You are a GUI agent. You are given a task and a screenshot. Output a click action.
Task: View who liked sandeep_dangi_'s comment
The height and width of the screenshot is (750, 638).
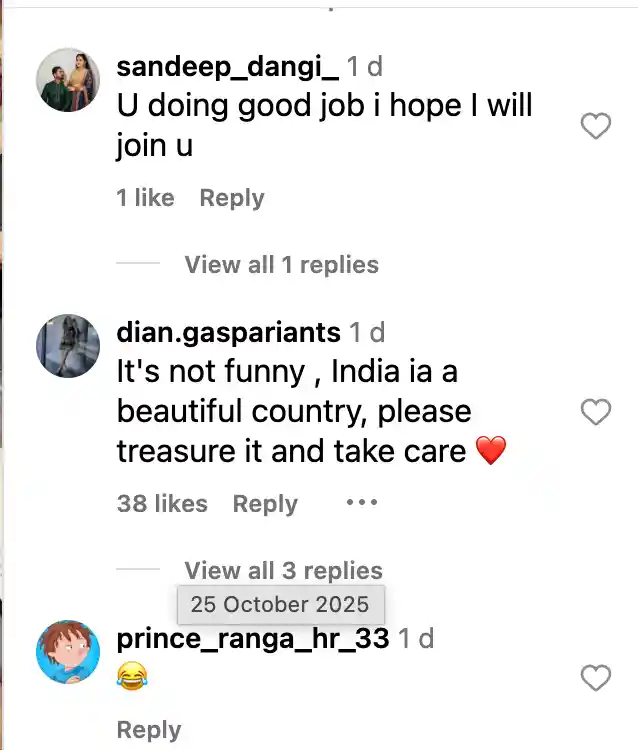145,198
